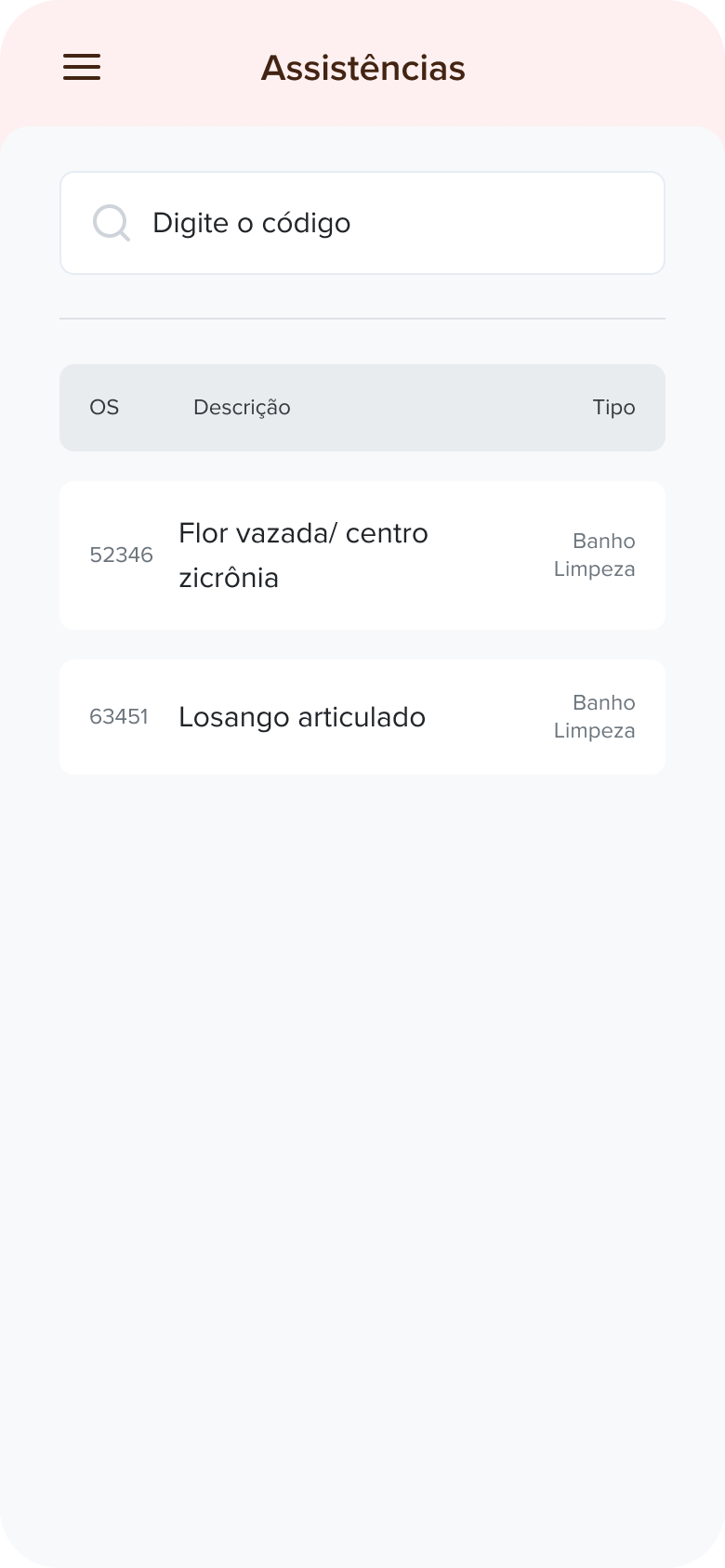Select the OS number 63451
The image size is (725, 1568).
[119, 716]
